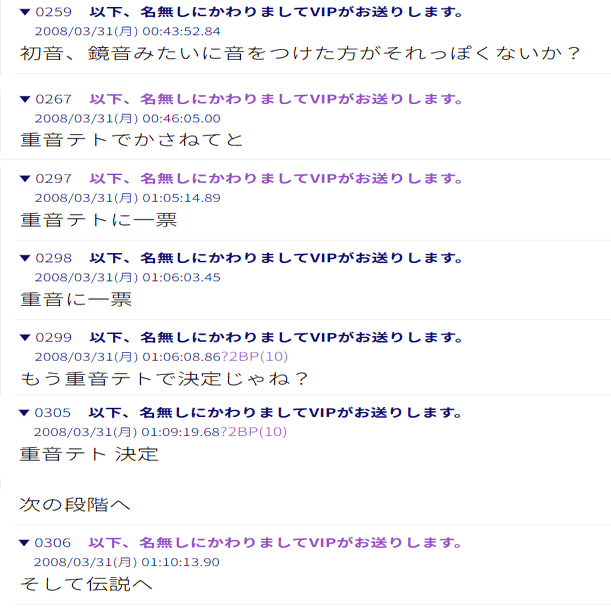Open the post menu for post 0305
The image size is (611, 611).
click(x=25, y=413)
